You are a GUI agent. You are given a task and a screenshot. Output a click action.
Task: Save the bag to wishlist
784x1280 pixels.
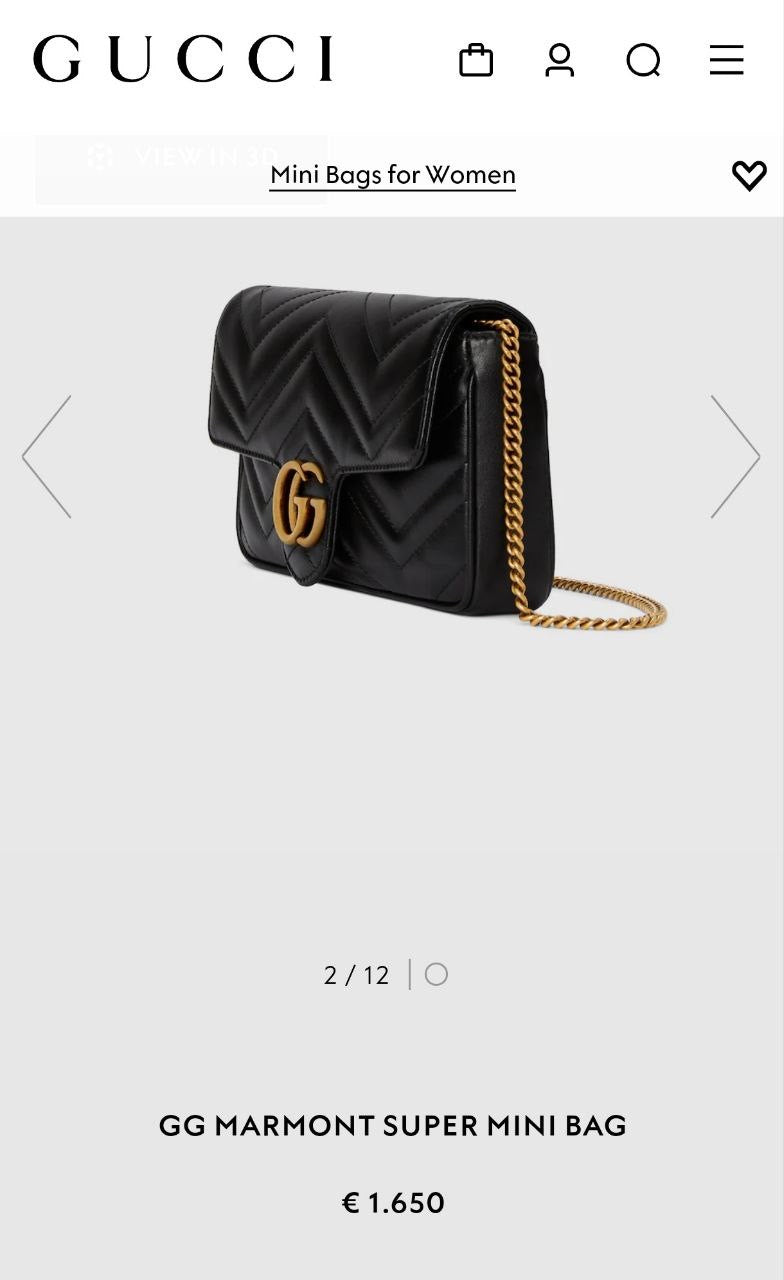[x=749, y=176]
